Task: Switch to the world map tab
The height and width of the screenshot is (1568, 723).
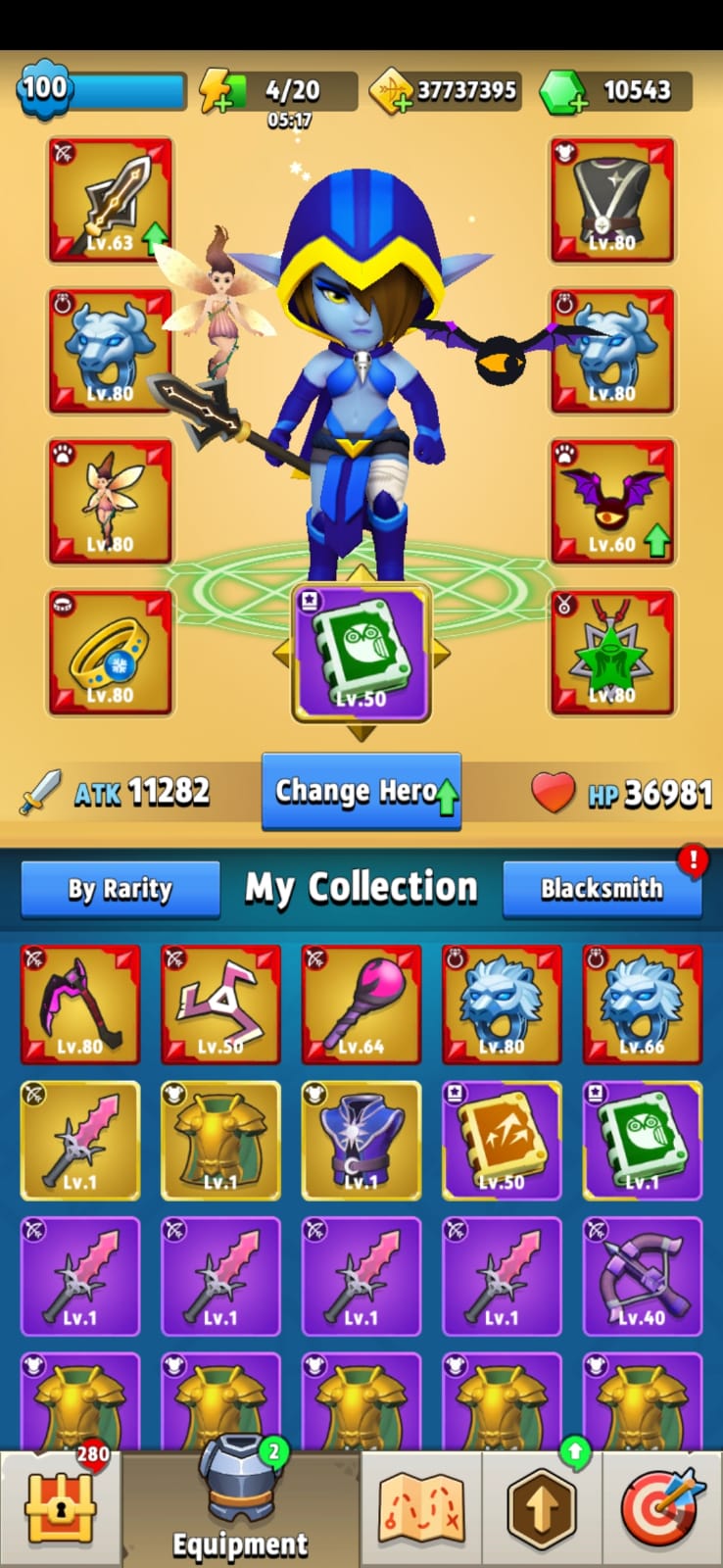Action: [421, 1509]
